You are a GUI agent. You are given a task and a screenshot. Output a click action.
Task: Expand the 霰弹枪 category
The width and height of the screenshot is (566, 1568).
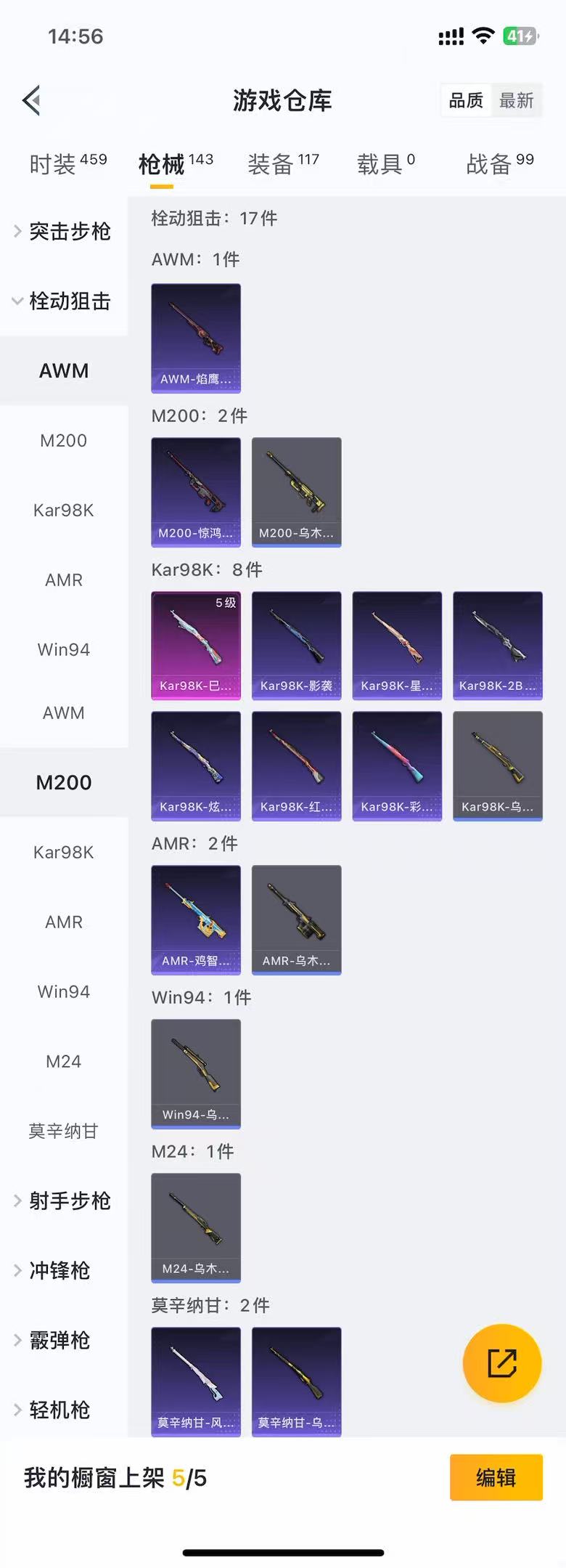point(58,1340)
